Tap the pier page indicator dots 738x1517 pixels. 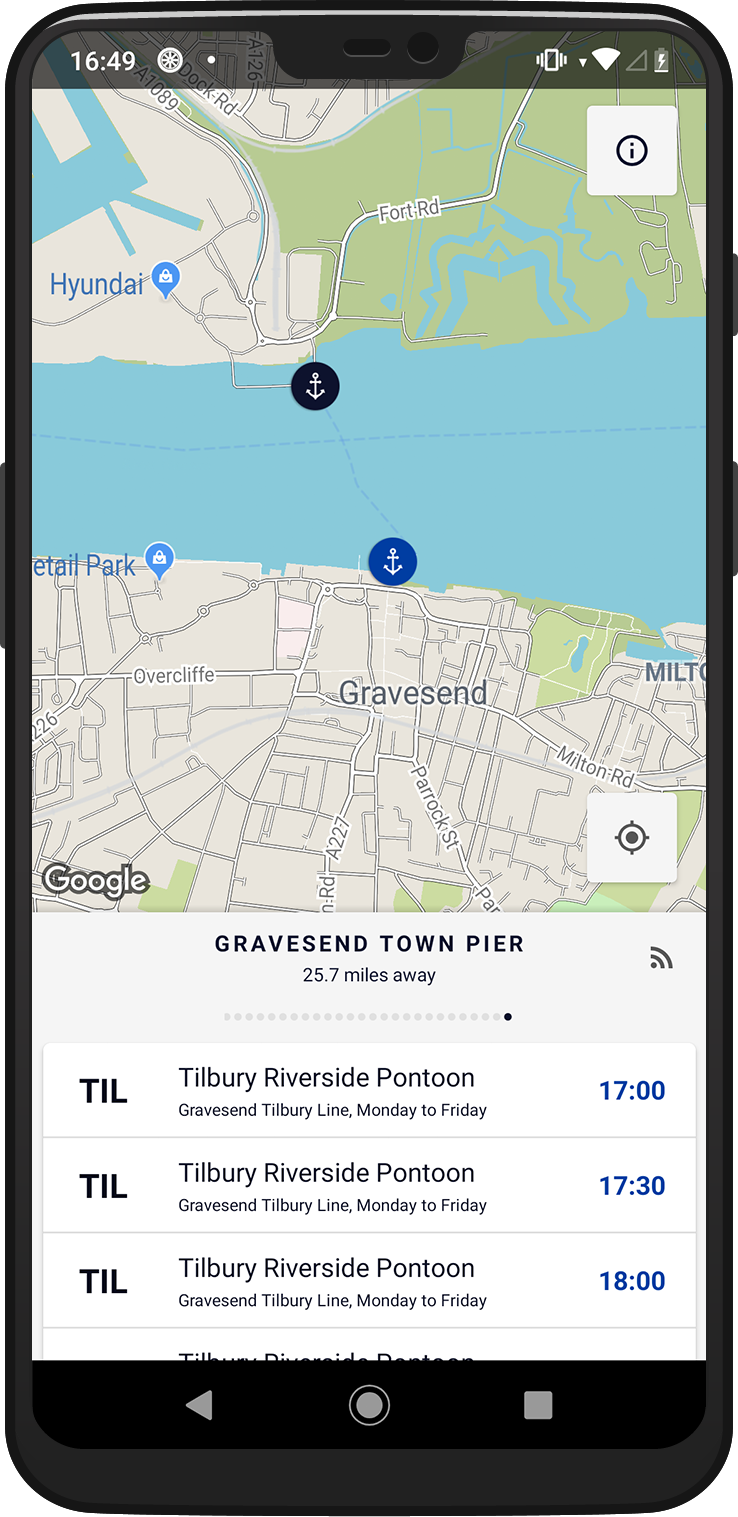coord(369,1017)
